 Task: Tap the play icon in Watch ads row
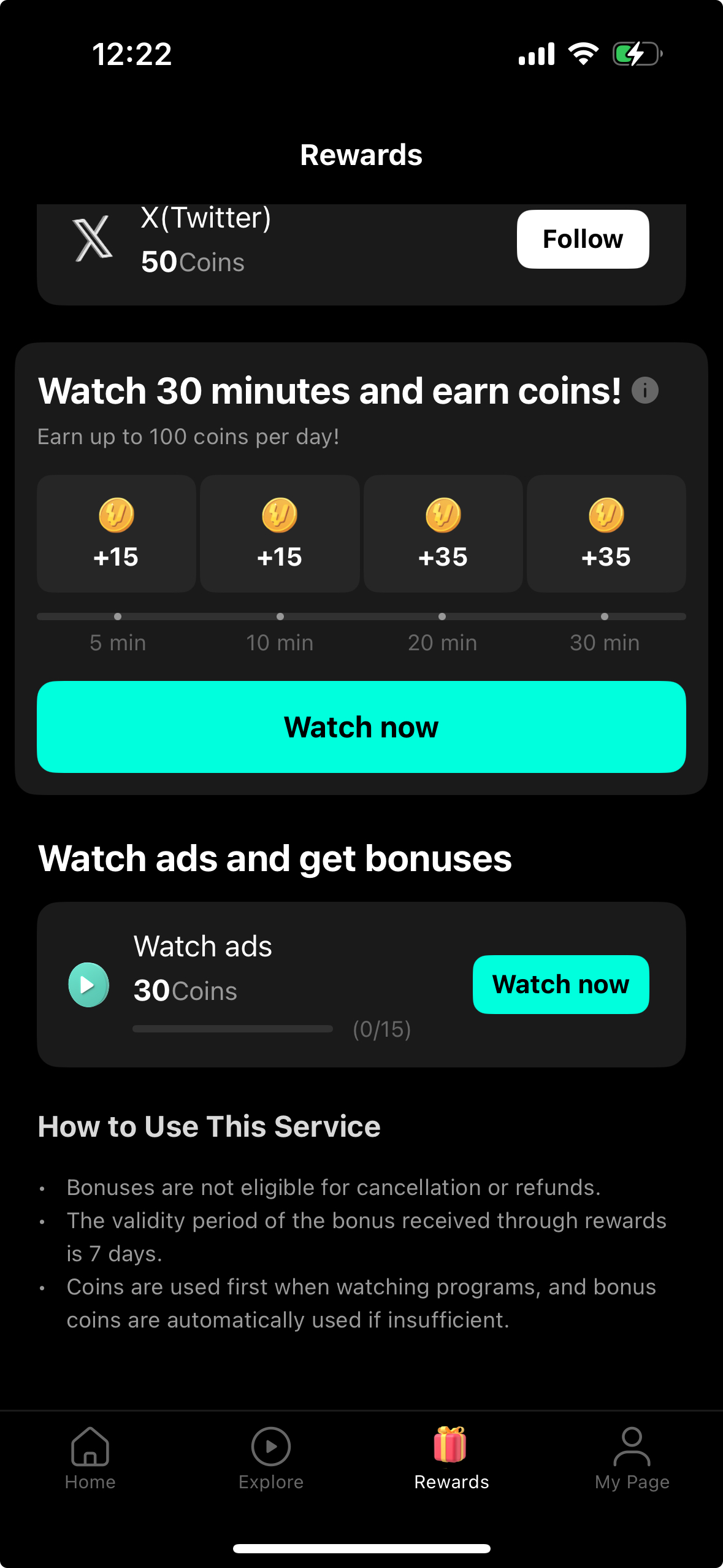(88, 984)
